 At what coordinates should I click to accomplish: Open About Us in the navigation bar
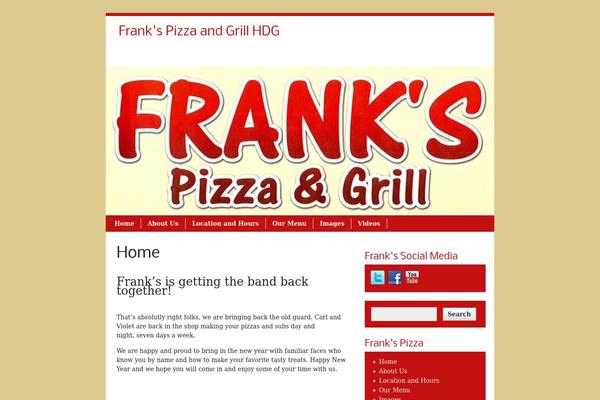pos(162,224)
